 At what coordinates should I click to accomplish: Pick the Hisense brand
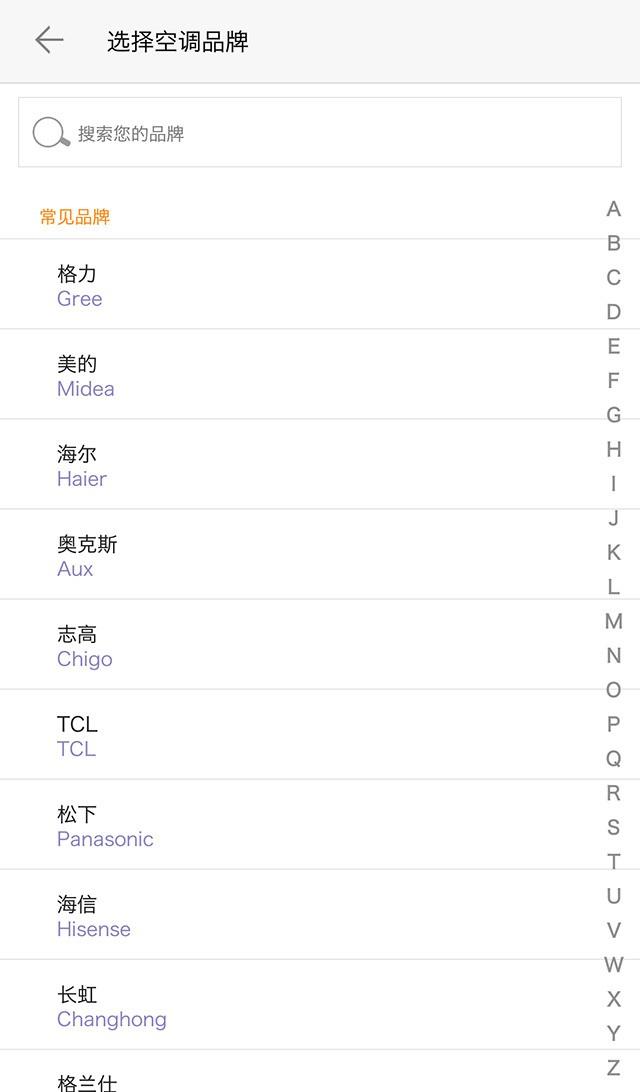(x=290, y=915)
